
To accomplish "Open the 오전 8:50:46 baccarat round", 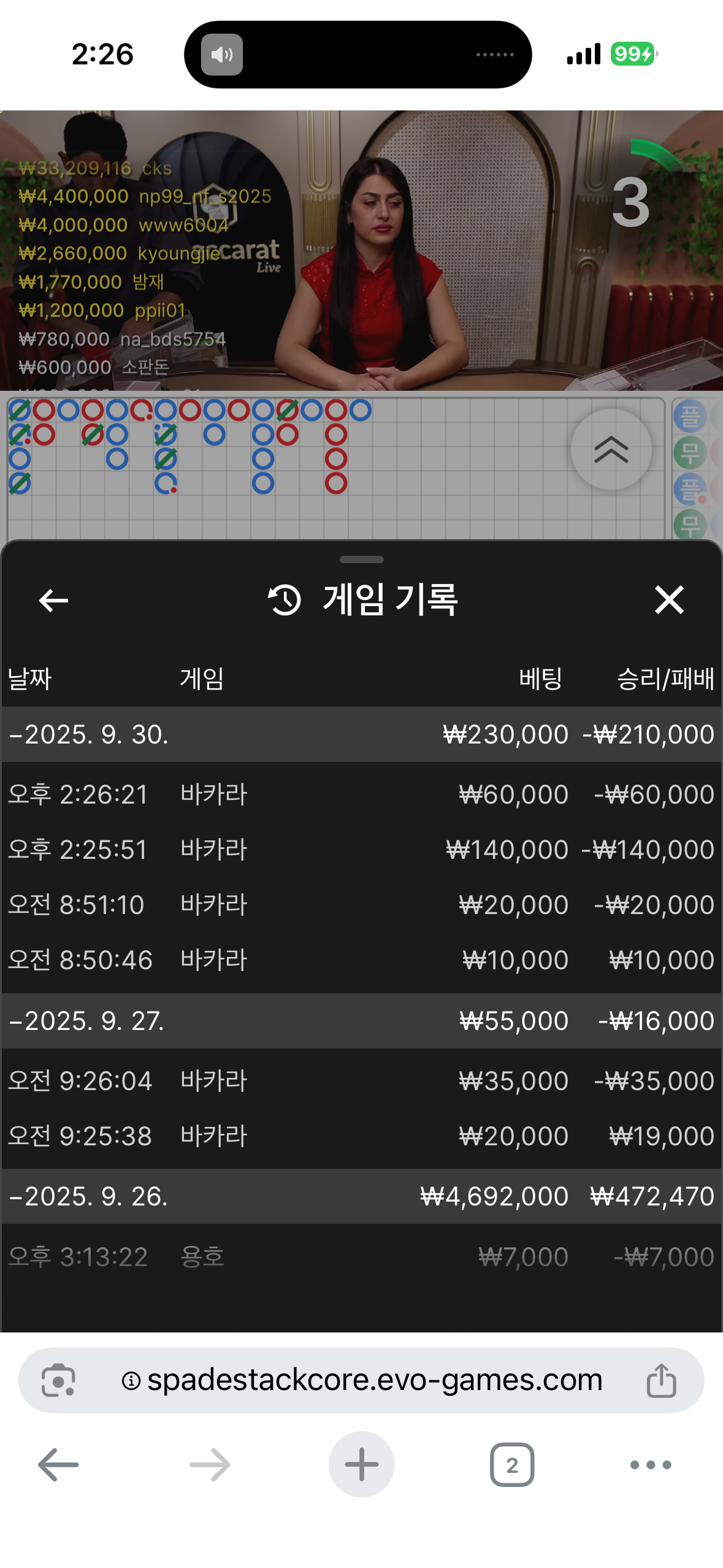I will pos(361,960).
